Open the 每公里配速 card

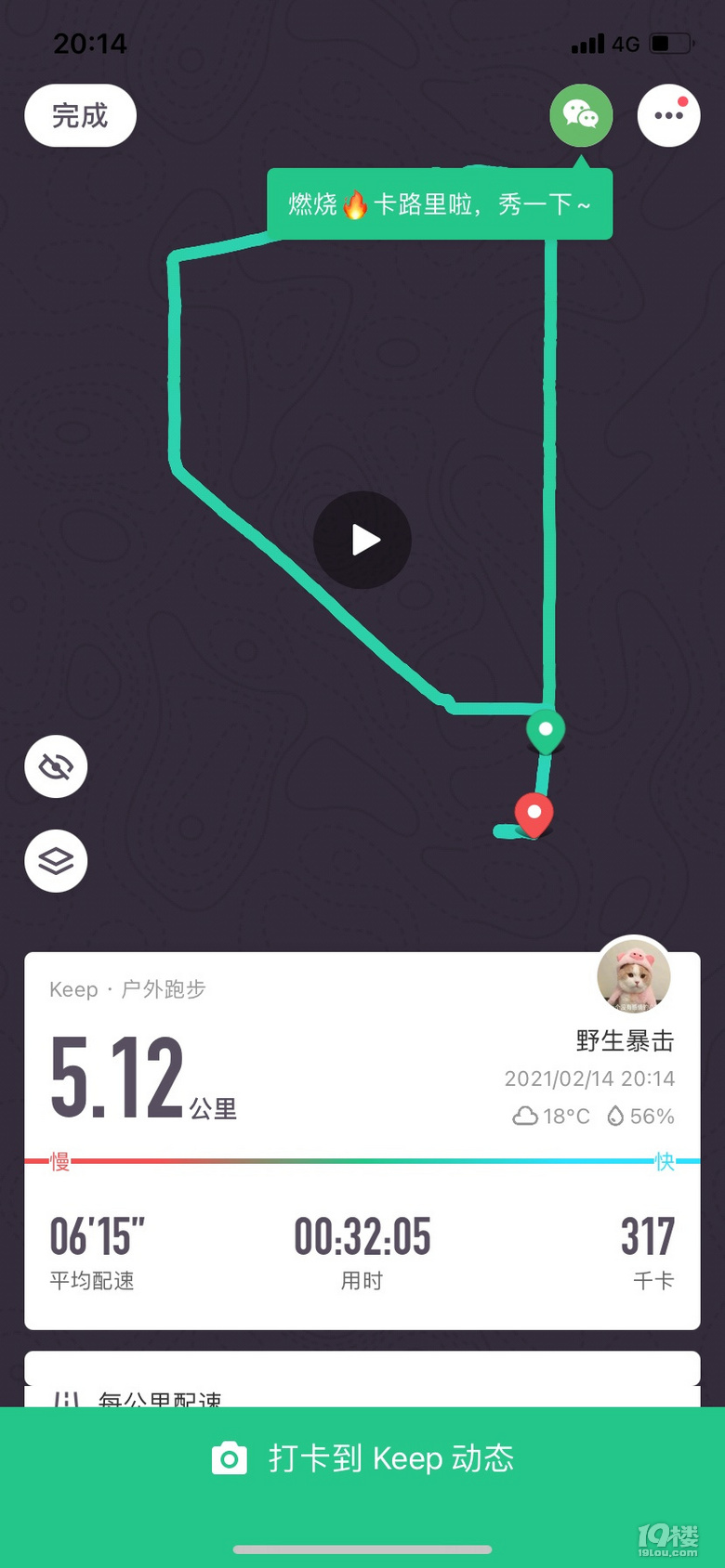pyautogui.click(x=362, y=1384)
